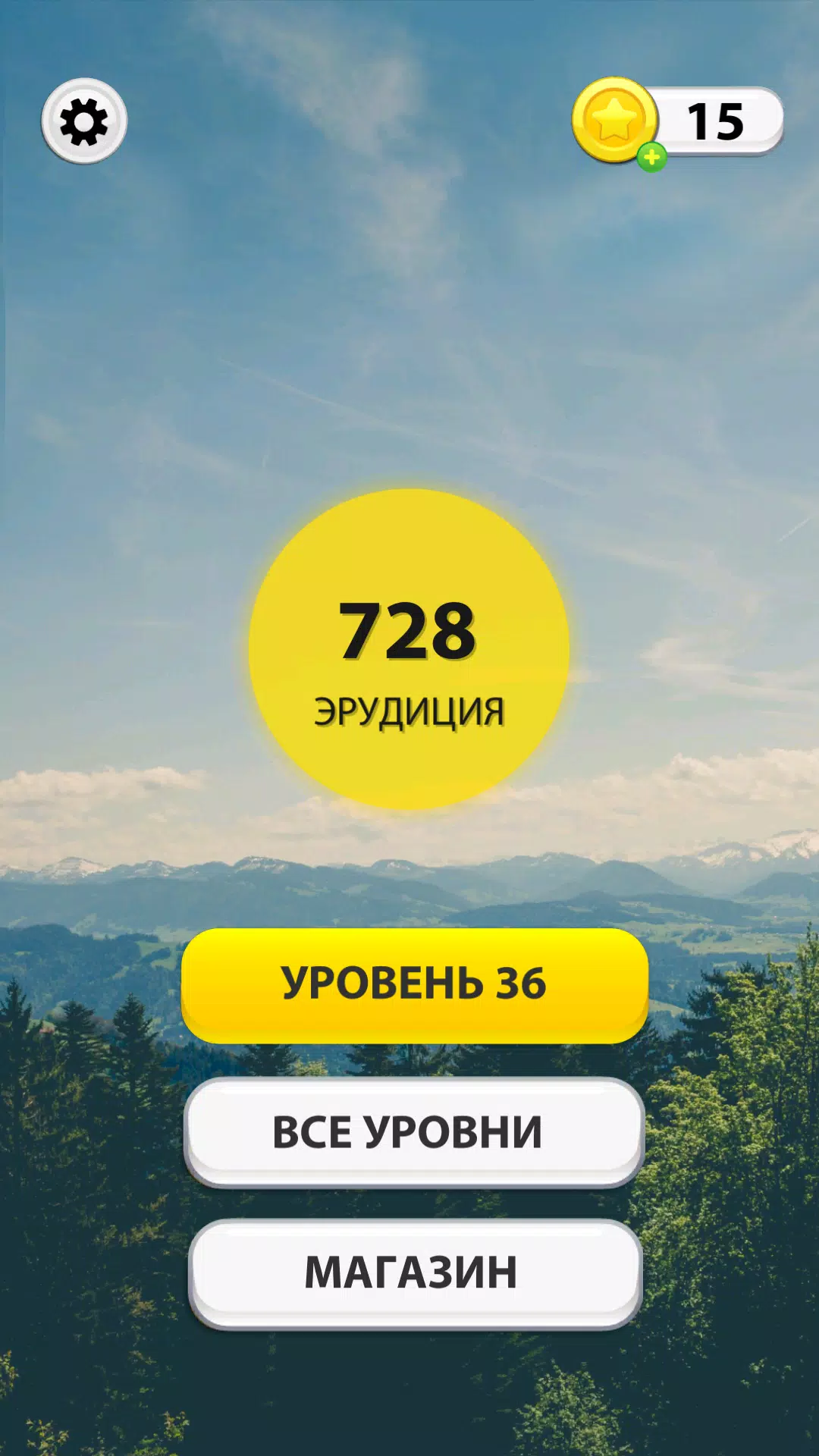Open the settings gear icon
The image size is (819, 1456).
84,121
